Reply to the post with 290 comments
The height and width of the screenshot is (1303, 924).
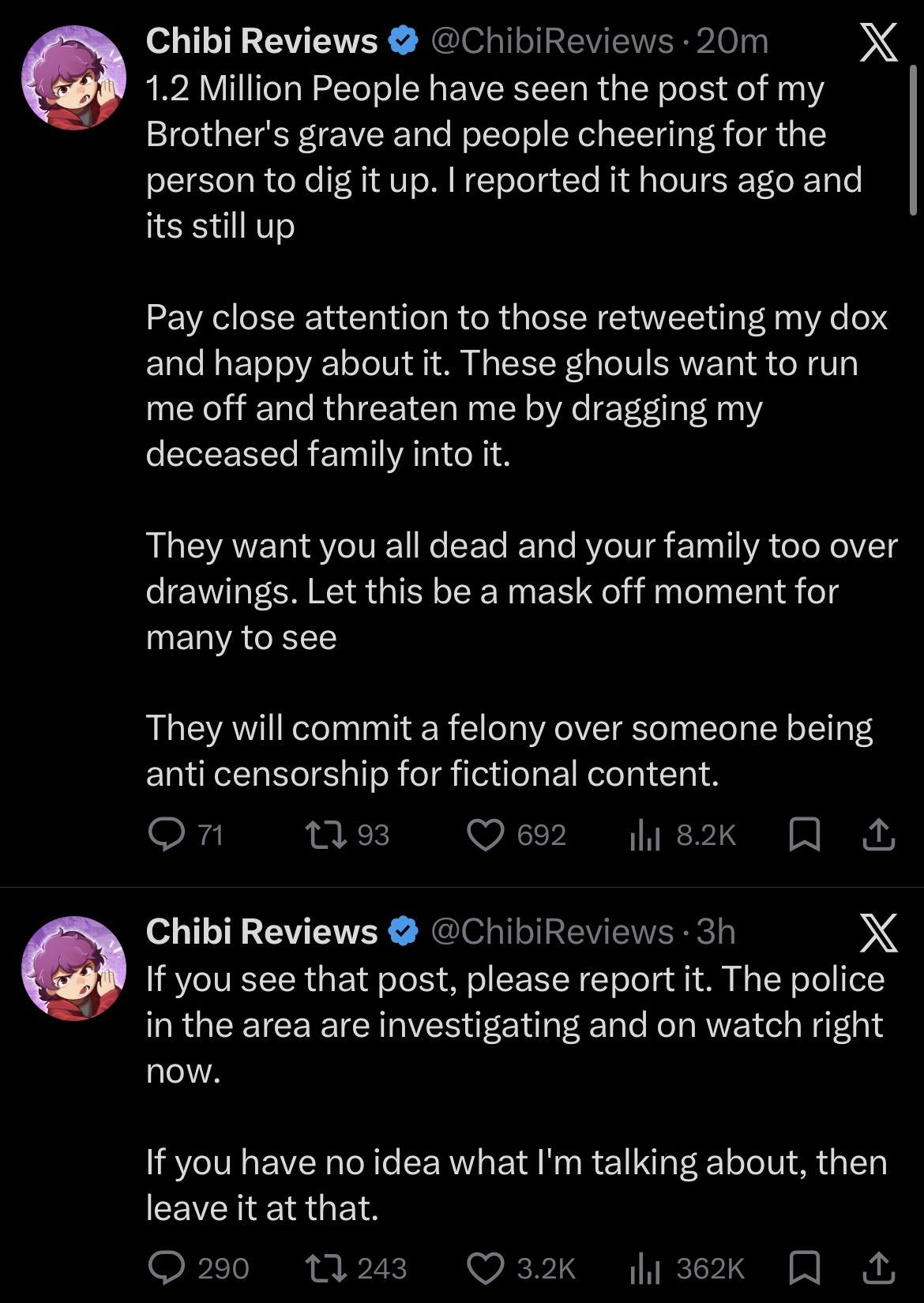coord(167,1268)
